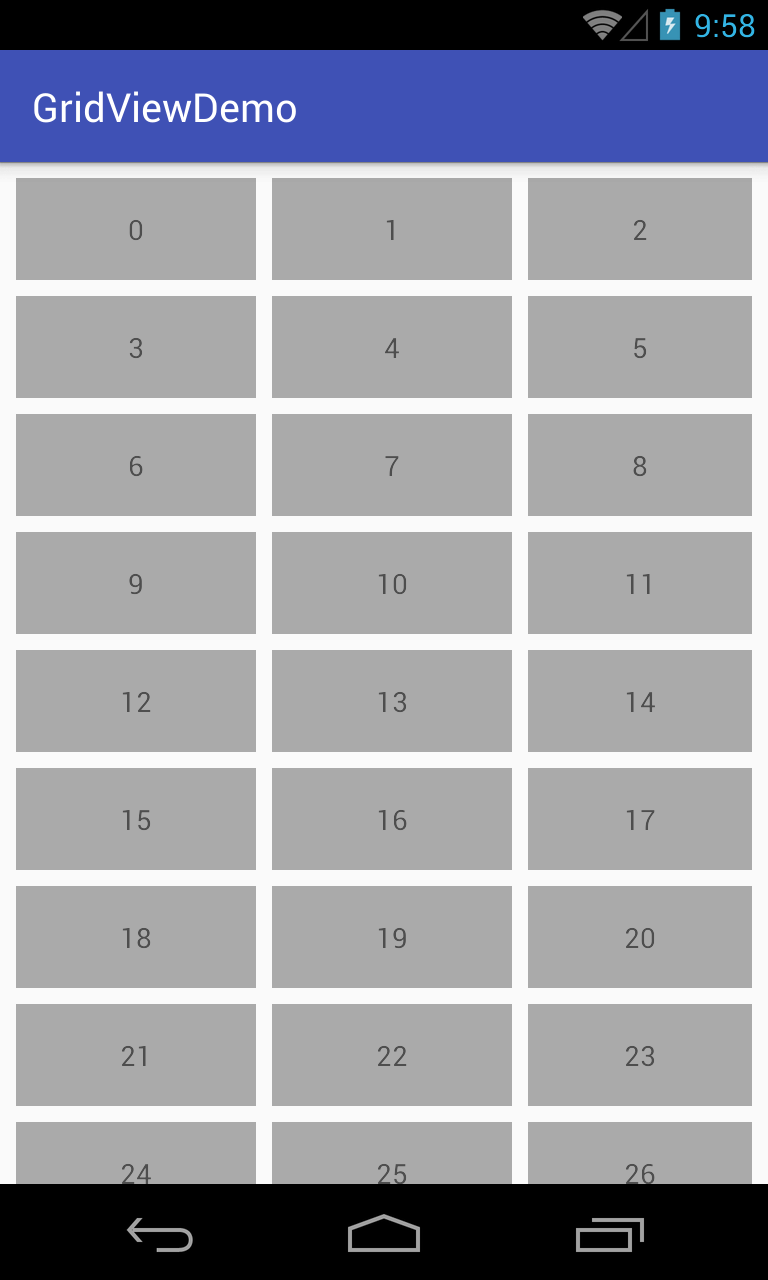
Task: Tap grid item 0
Action: pos(136,229)
